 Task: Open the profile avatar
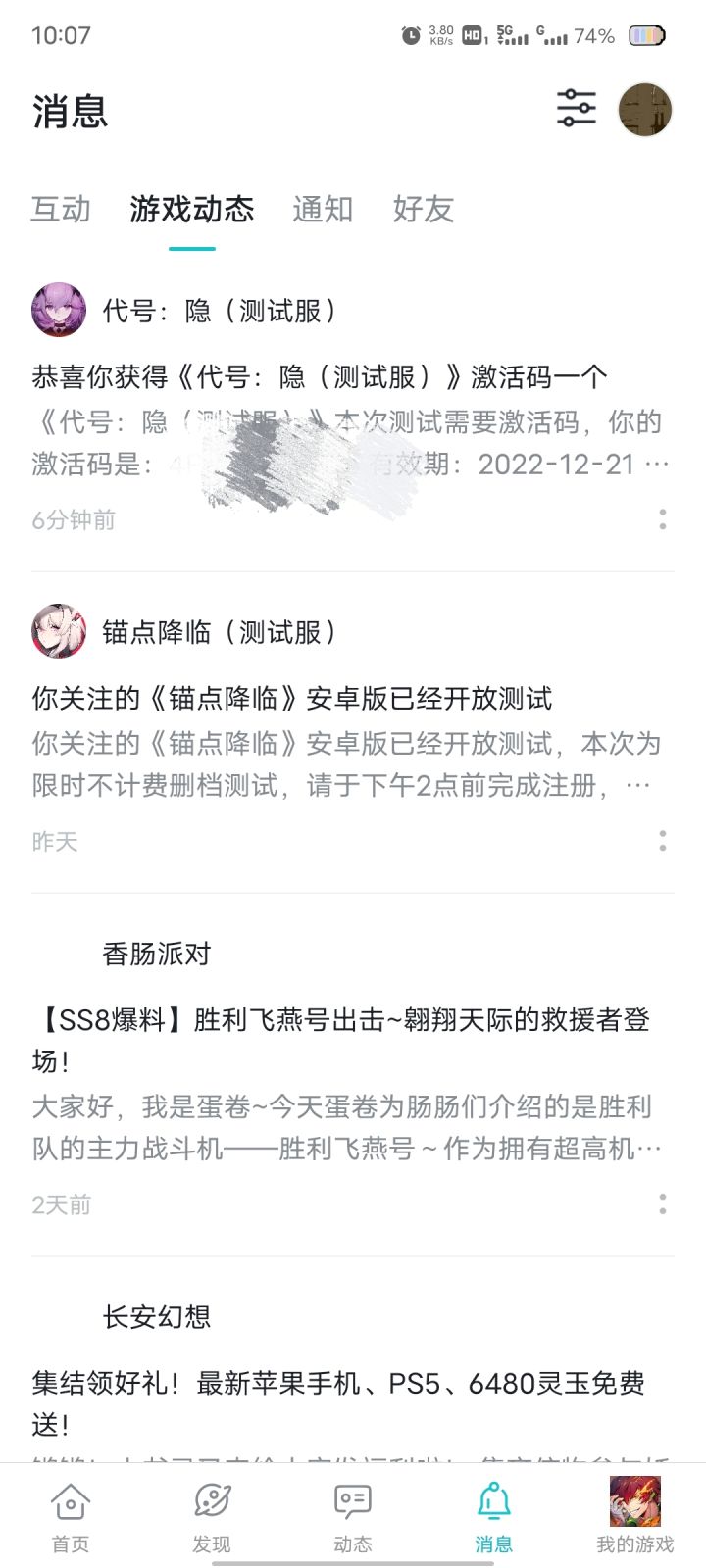tap(644, 110)
